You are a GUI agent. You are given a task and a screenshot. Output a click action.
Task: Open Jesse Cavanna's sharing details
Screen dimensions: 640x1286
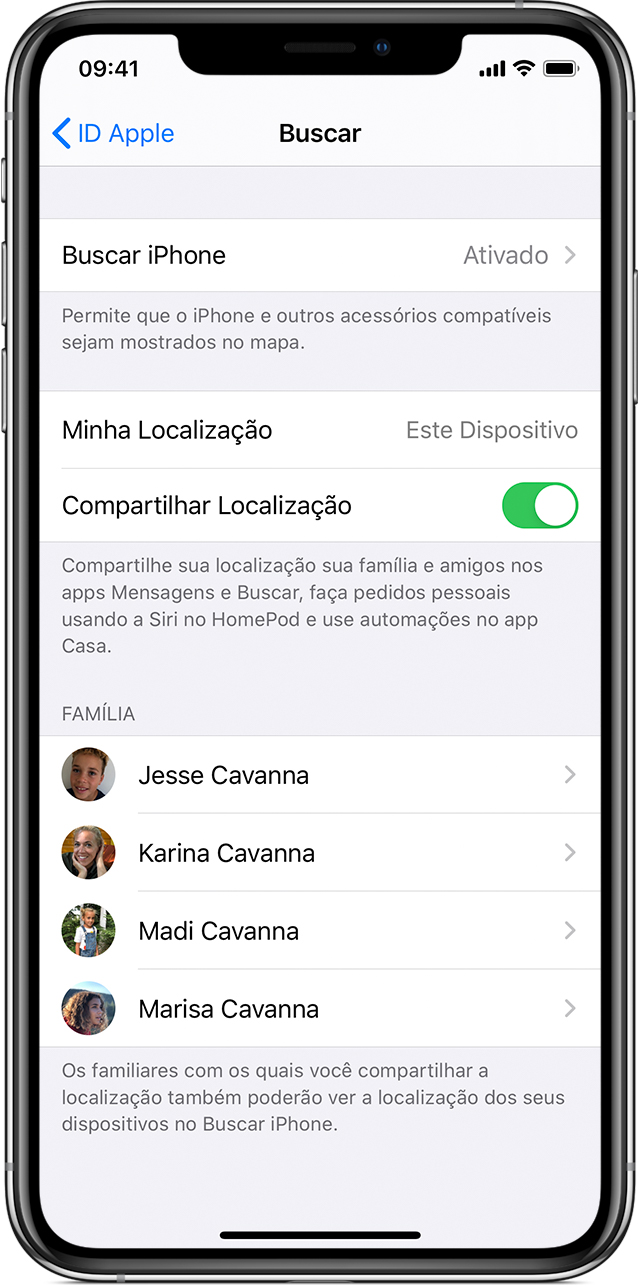(320, 775)
